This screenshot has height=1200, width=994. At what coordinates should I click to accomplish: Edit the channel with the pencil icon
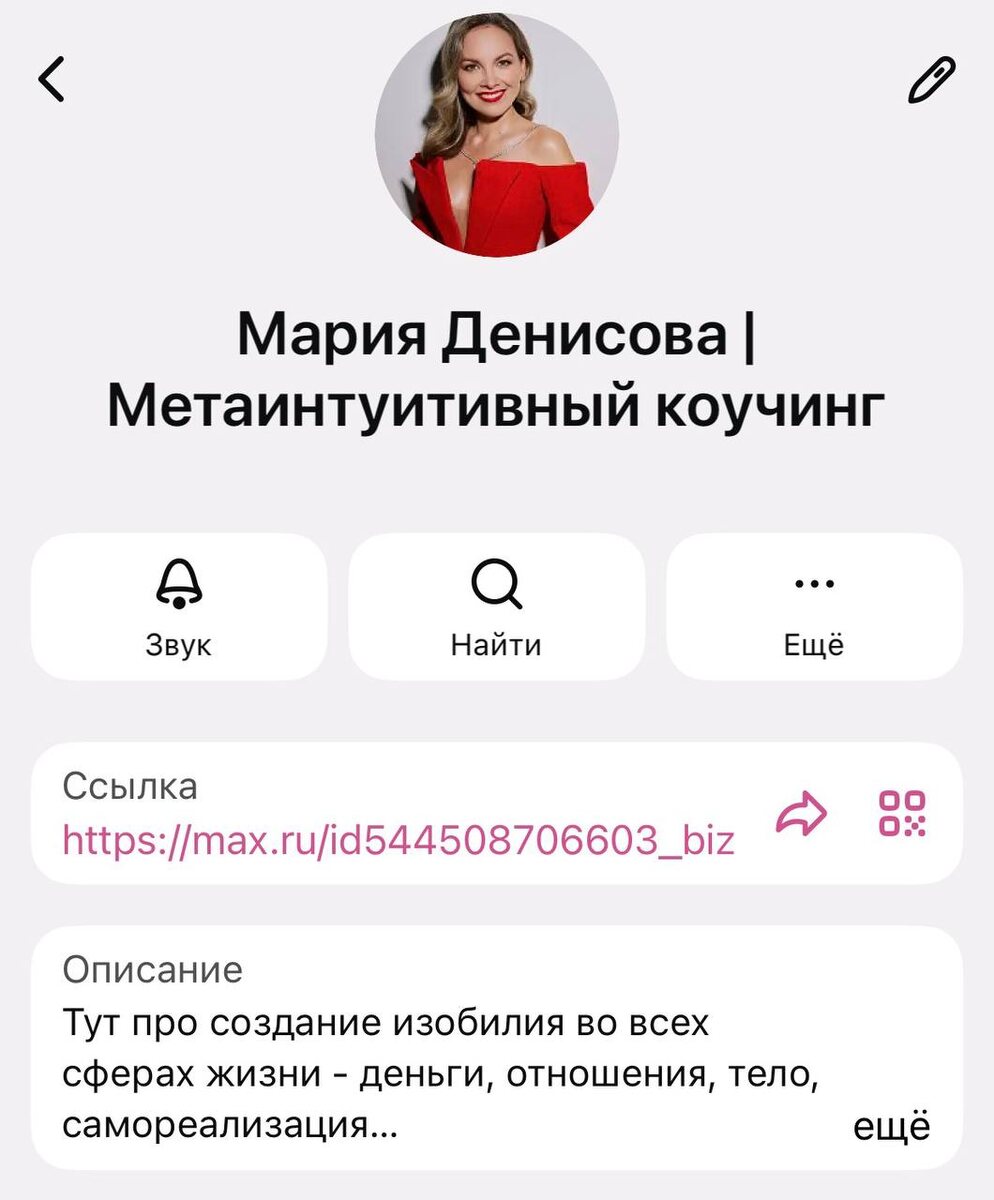930,80
